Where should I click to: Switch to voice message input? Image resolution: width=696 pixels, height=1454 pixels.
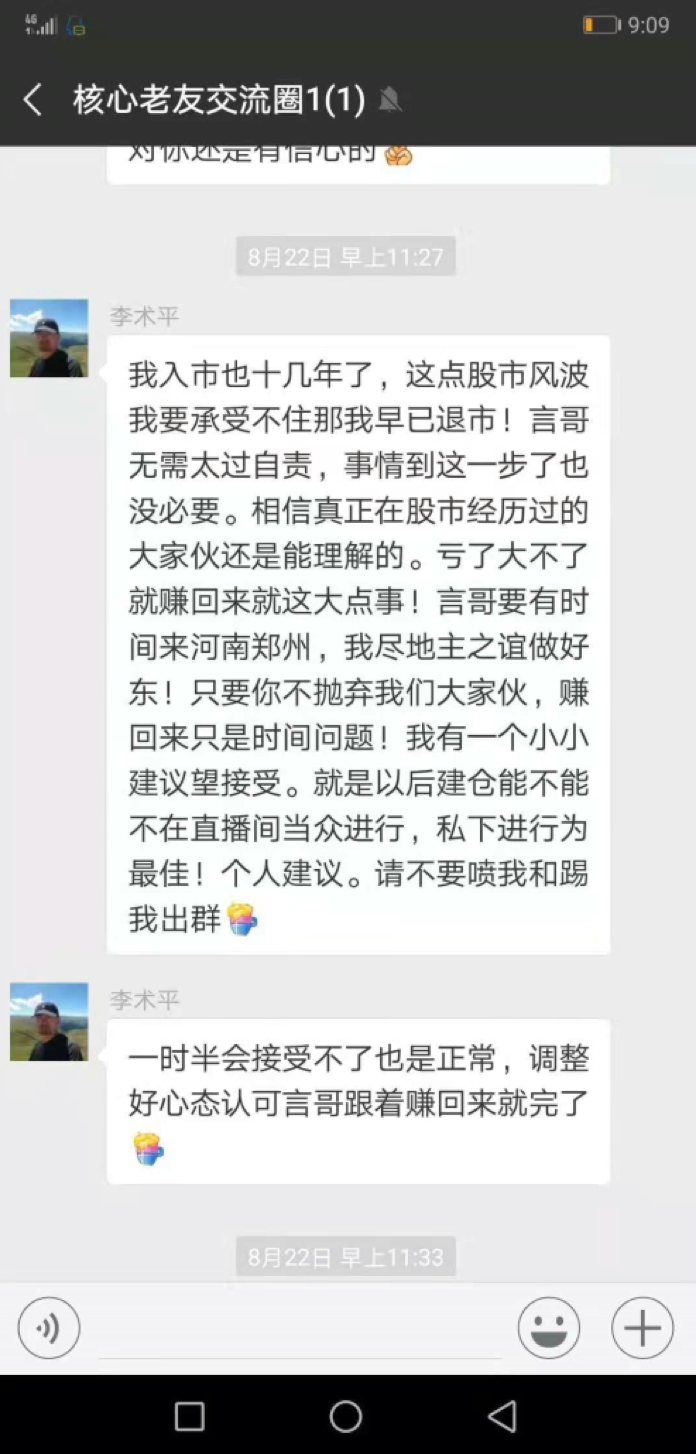[x=48, y=1328]
